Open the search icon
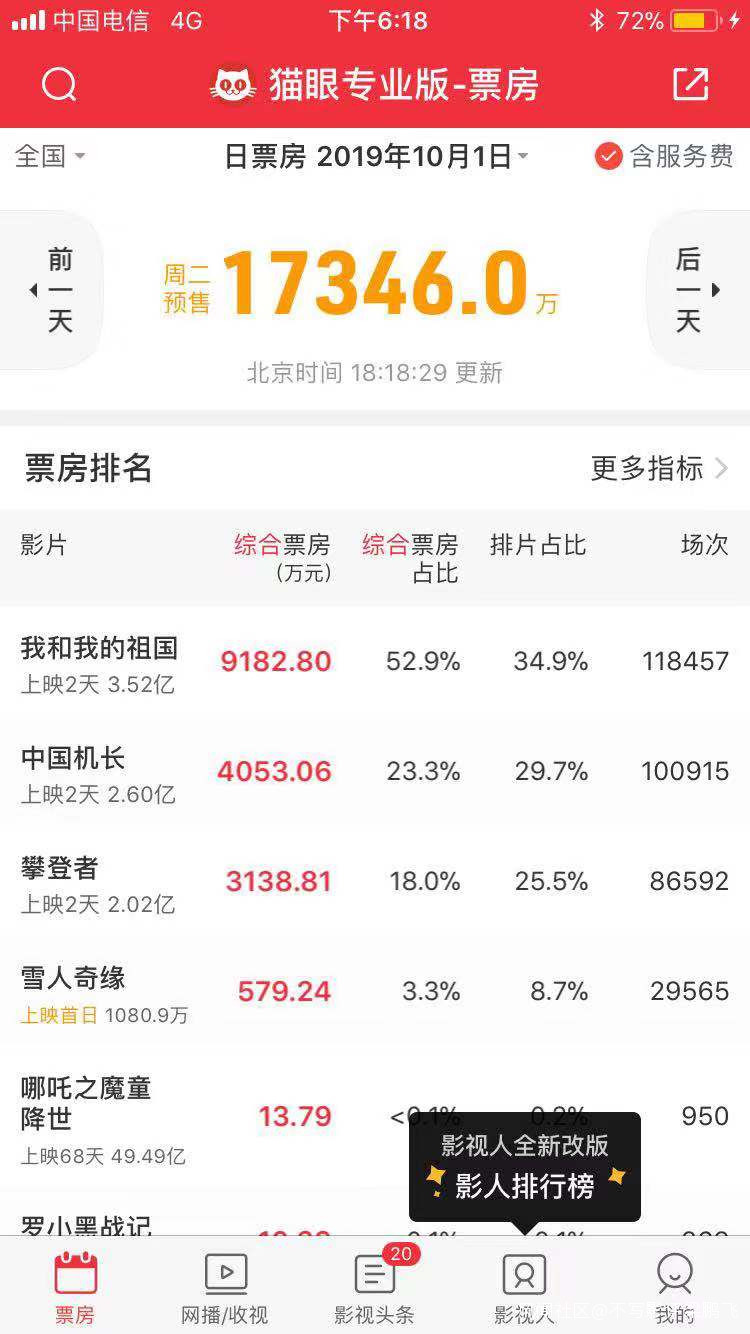This screenshot has height=1334, width=750. click(59, 85)
